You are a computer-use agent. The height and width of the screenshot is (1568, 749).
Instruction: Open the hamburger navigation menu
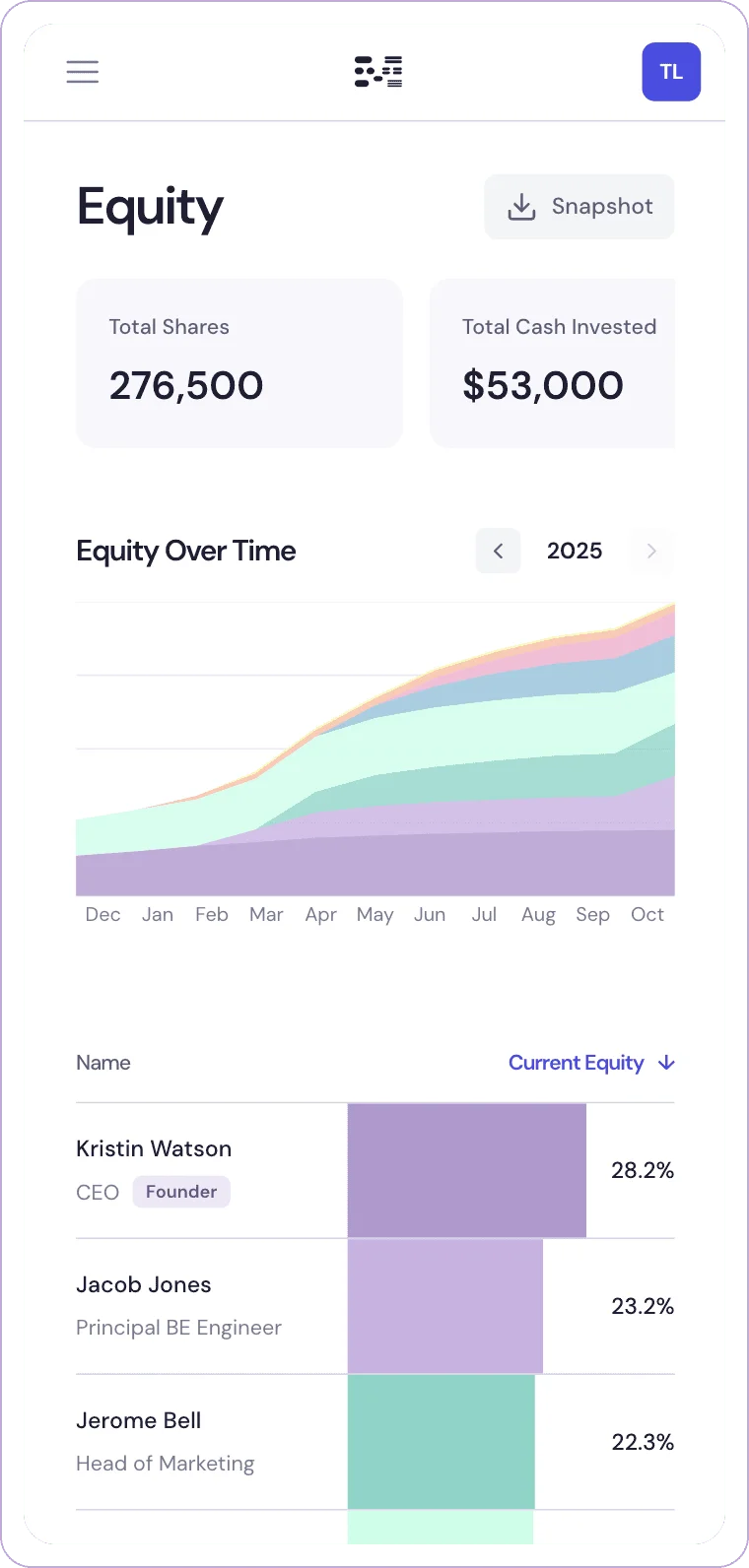click(x=83, y=72)
